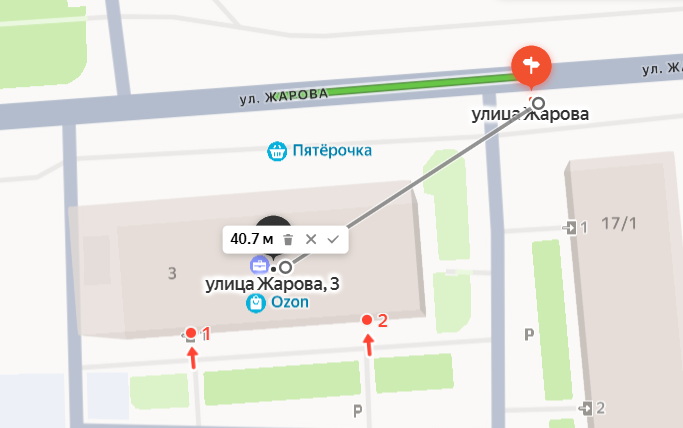Open the Ozon pickup point marker

[255, 302]
